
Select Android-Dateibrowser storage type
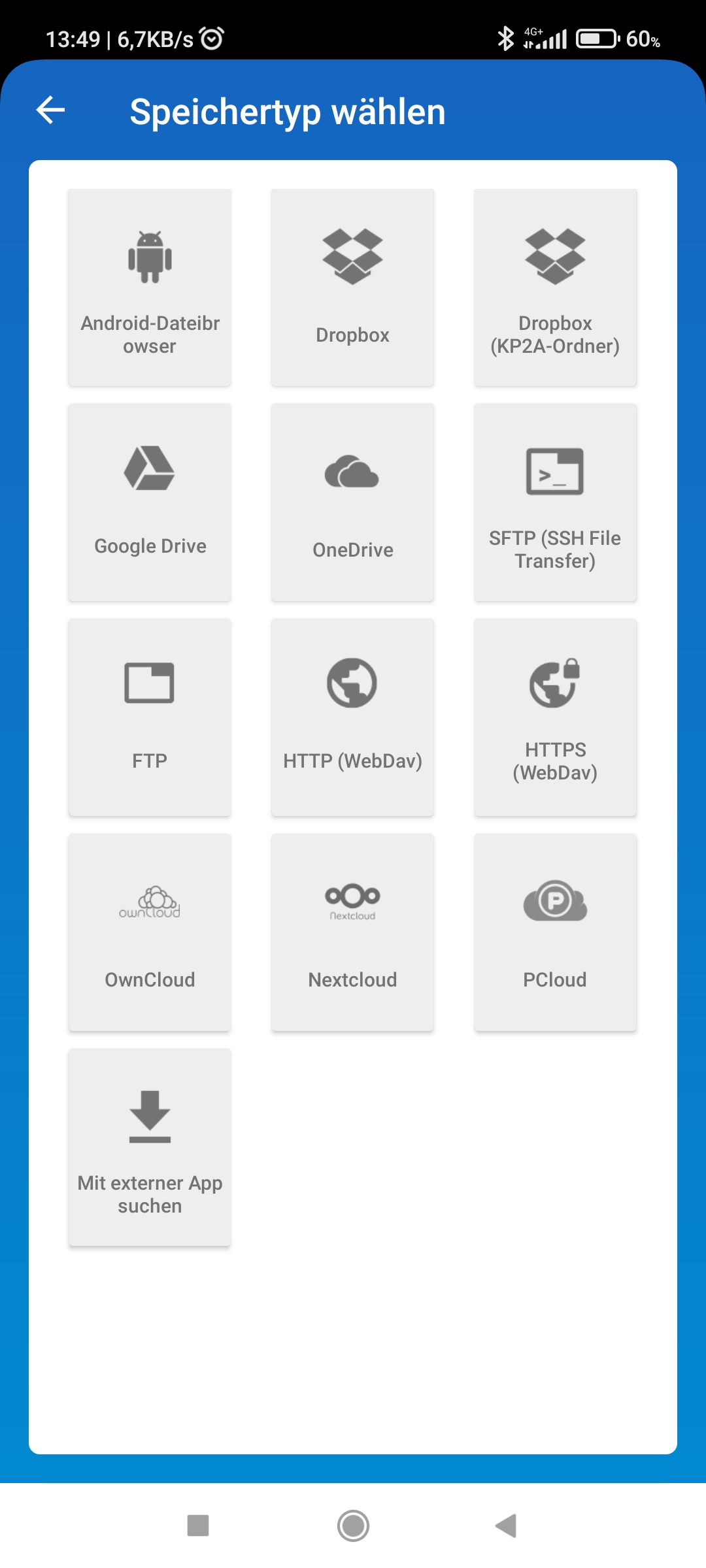(150, 287)
